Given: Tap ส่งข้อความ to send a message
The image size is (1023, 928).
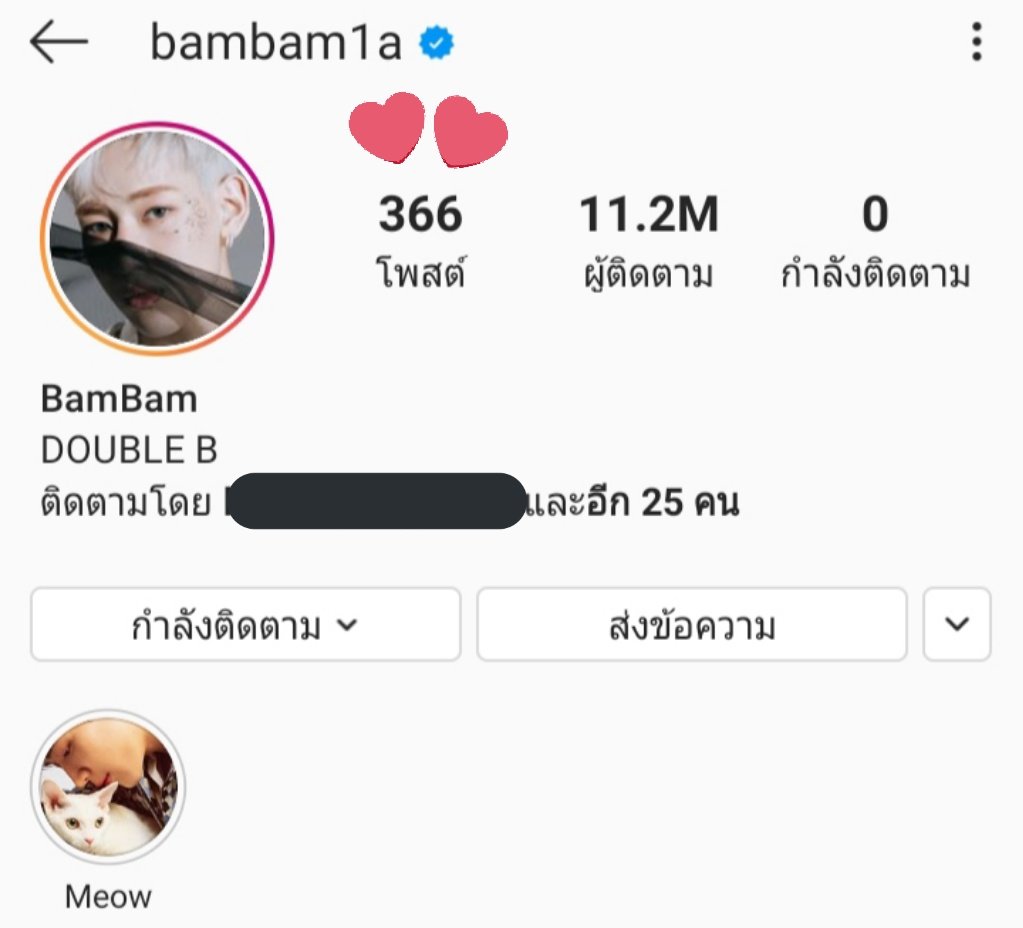Looking at the screenshot, I should (691, 625).
